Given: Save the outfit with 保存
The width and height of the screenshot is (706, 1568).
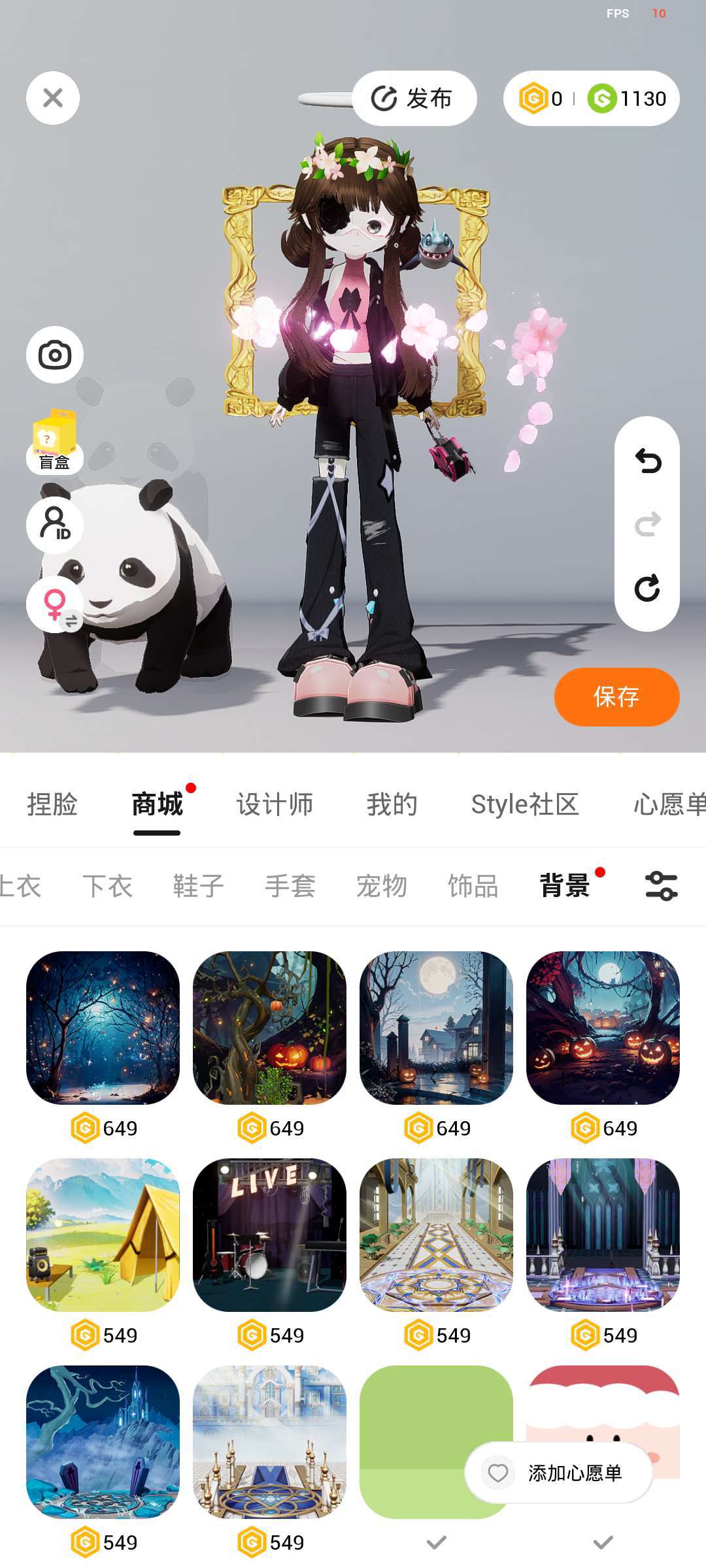Looking at the screenshot, I should tap(616, 696).
